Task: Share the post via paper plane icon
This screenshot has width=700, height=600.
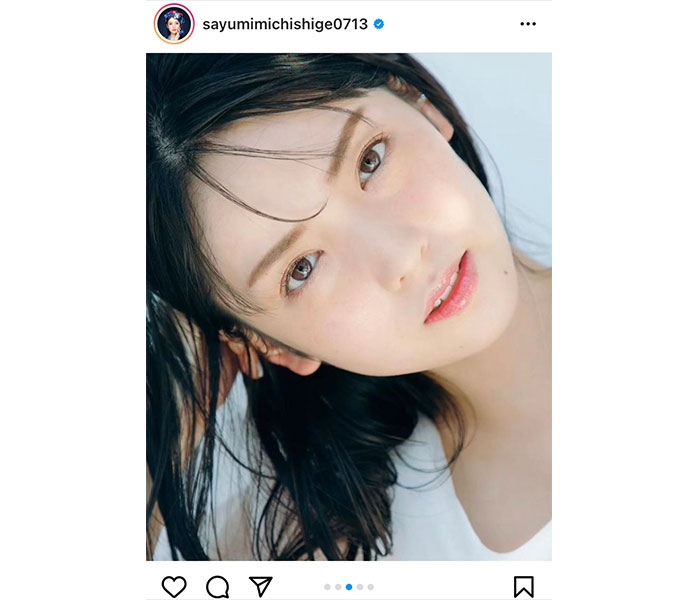Action: point(261,586)
